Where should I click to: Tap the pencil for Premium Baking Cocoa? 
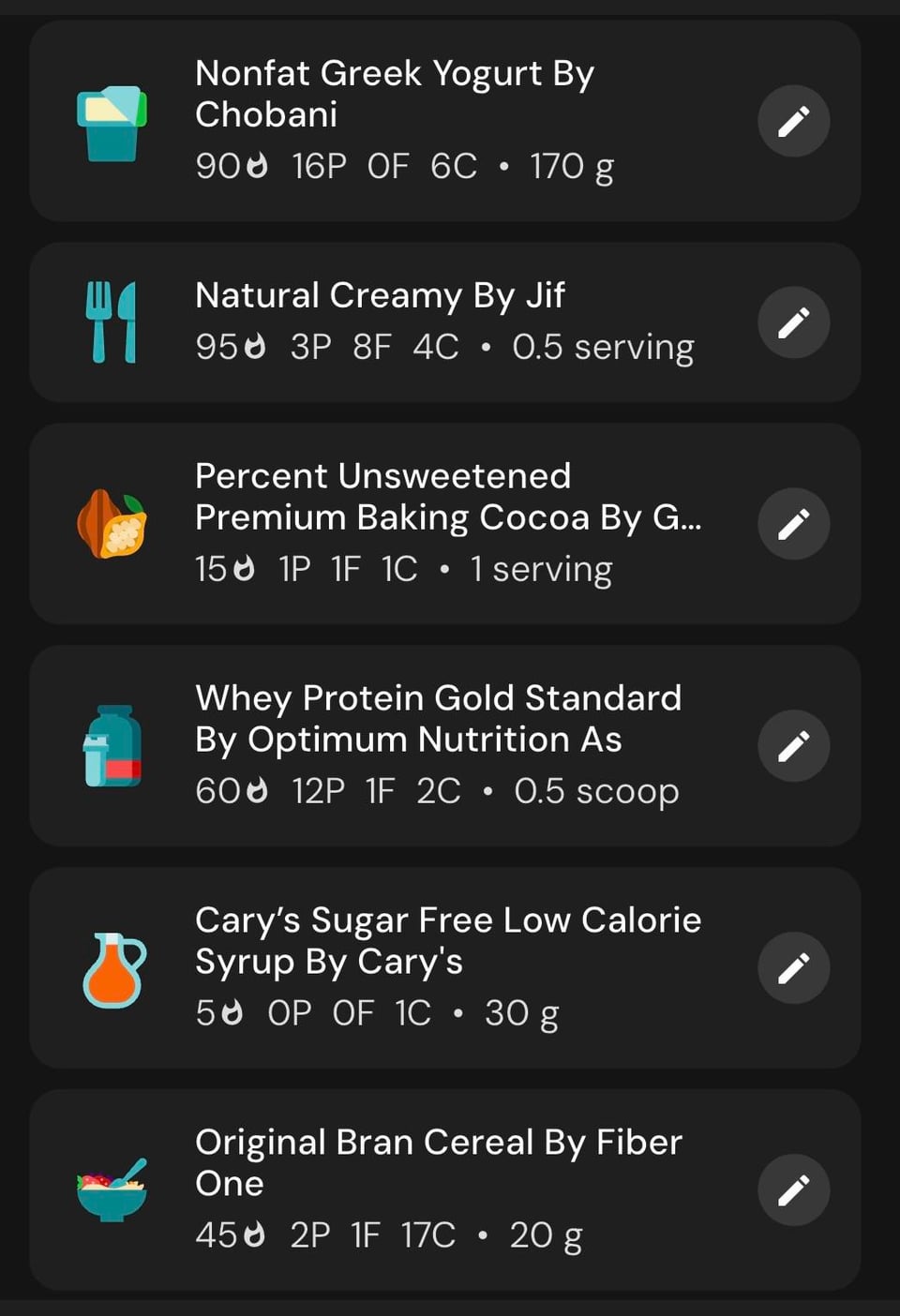click(793, 524)
